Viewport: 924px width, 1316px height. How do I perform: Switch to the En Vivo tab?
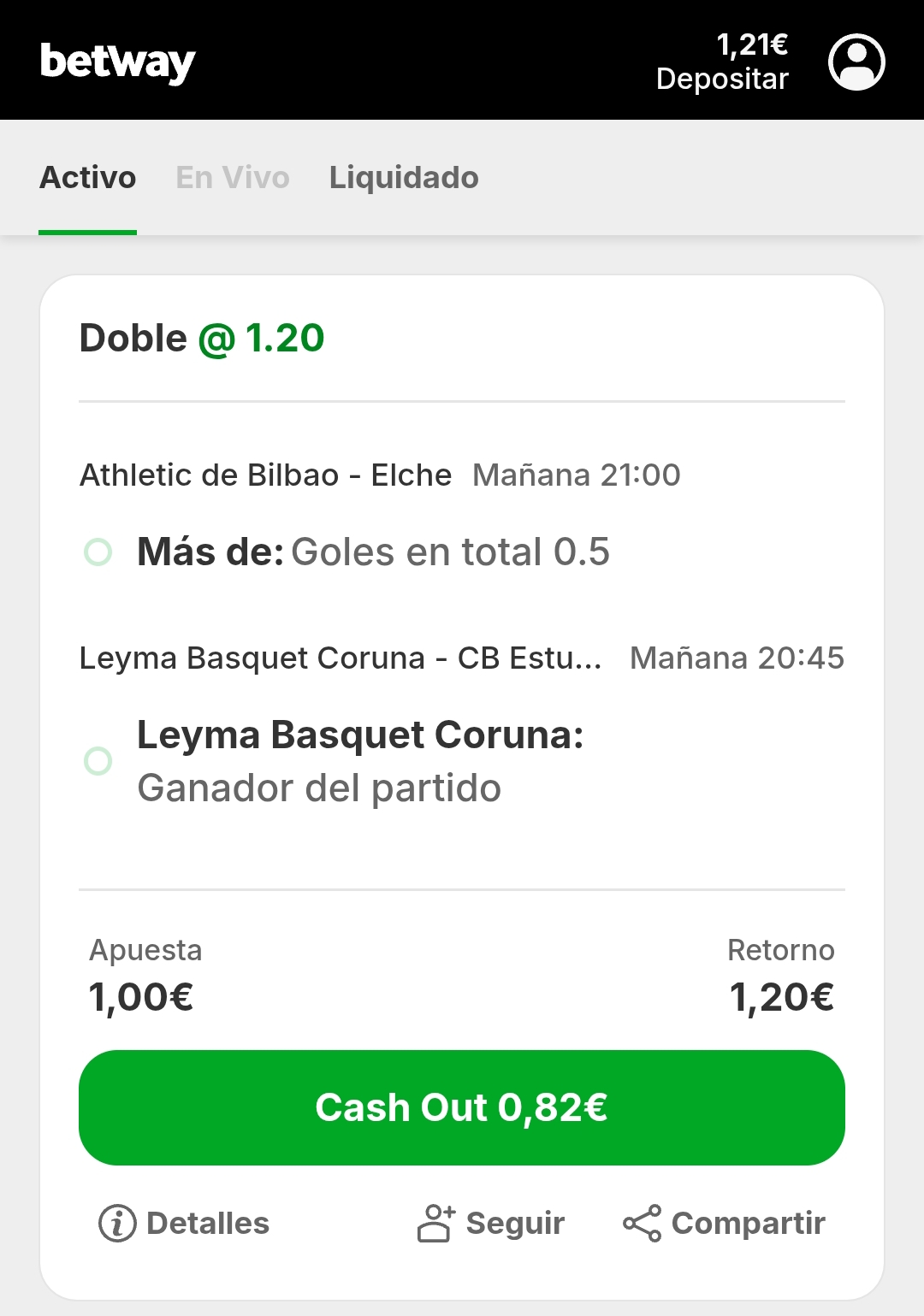233,178
